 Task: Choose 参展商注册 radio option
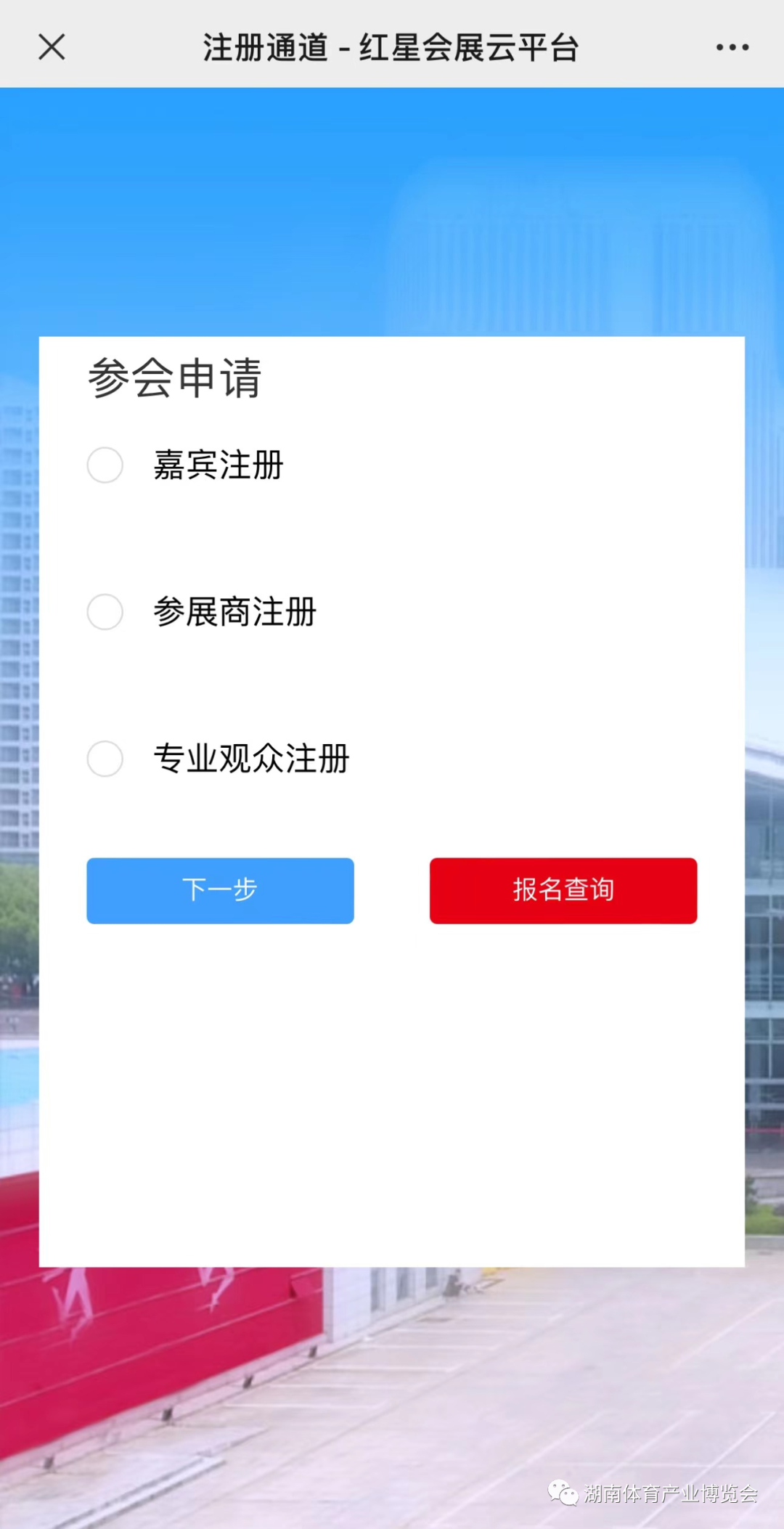(105, 612)
